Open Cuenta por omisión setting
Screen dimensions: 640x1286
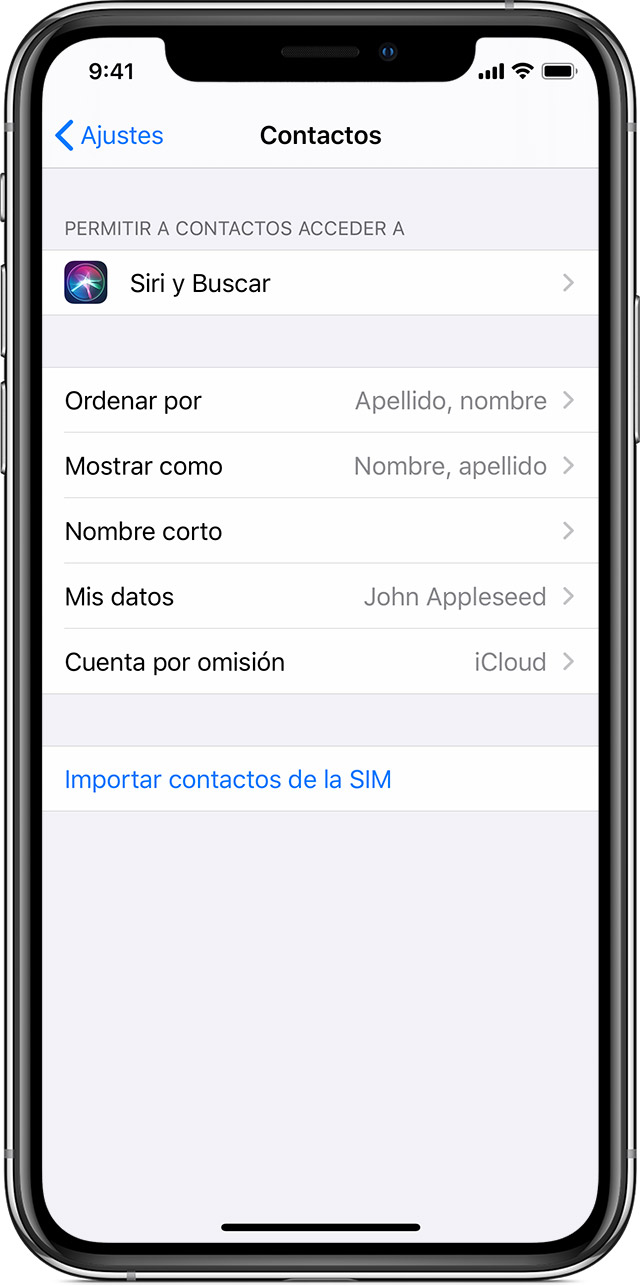coord(320,662)
